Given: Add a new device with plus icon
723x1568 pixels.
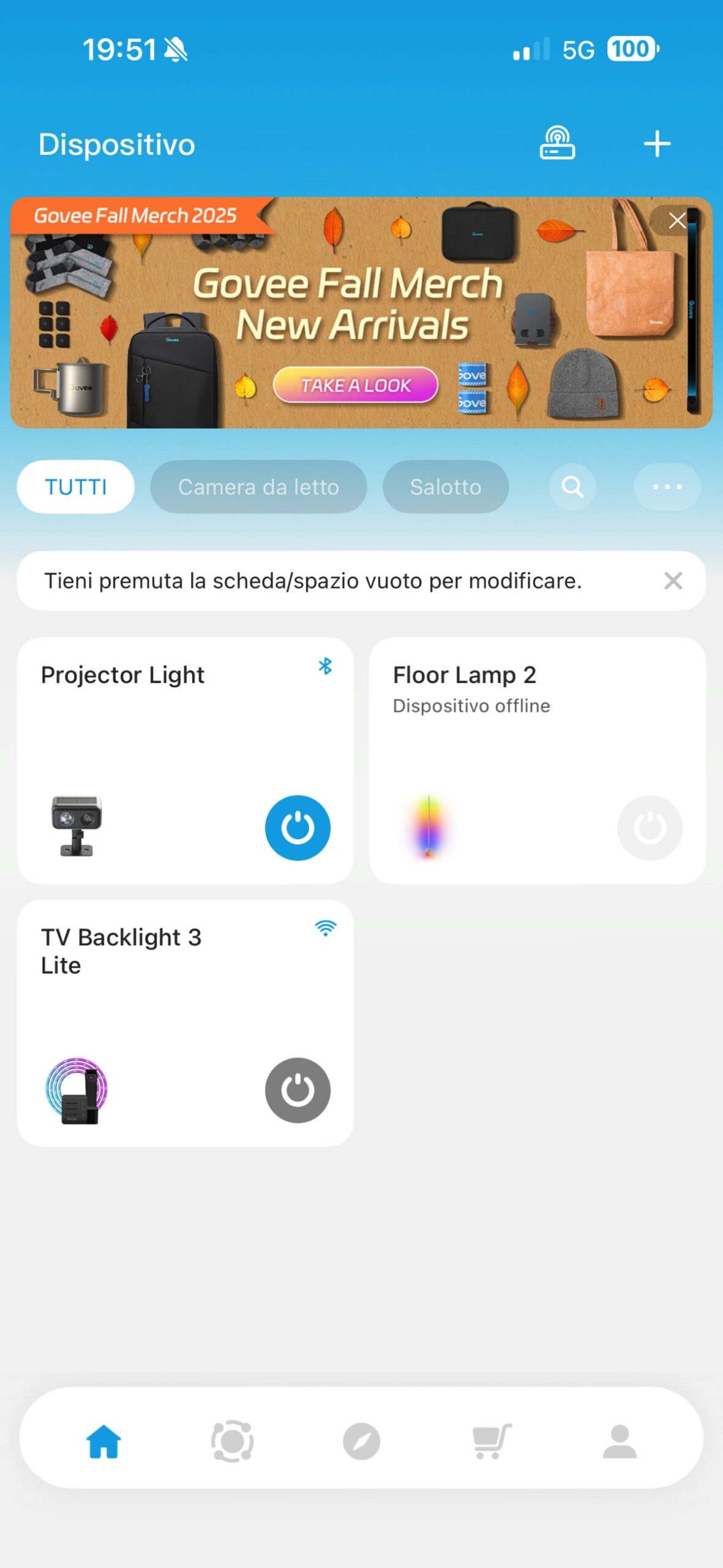Looking at the screenshot, I should tap(657, 144).
